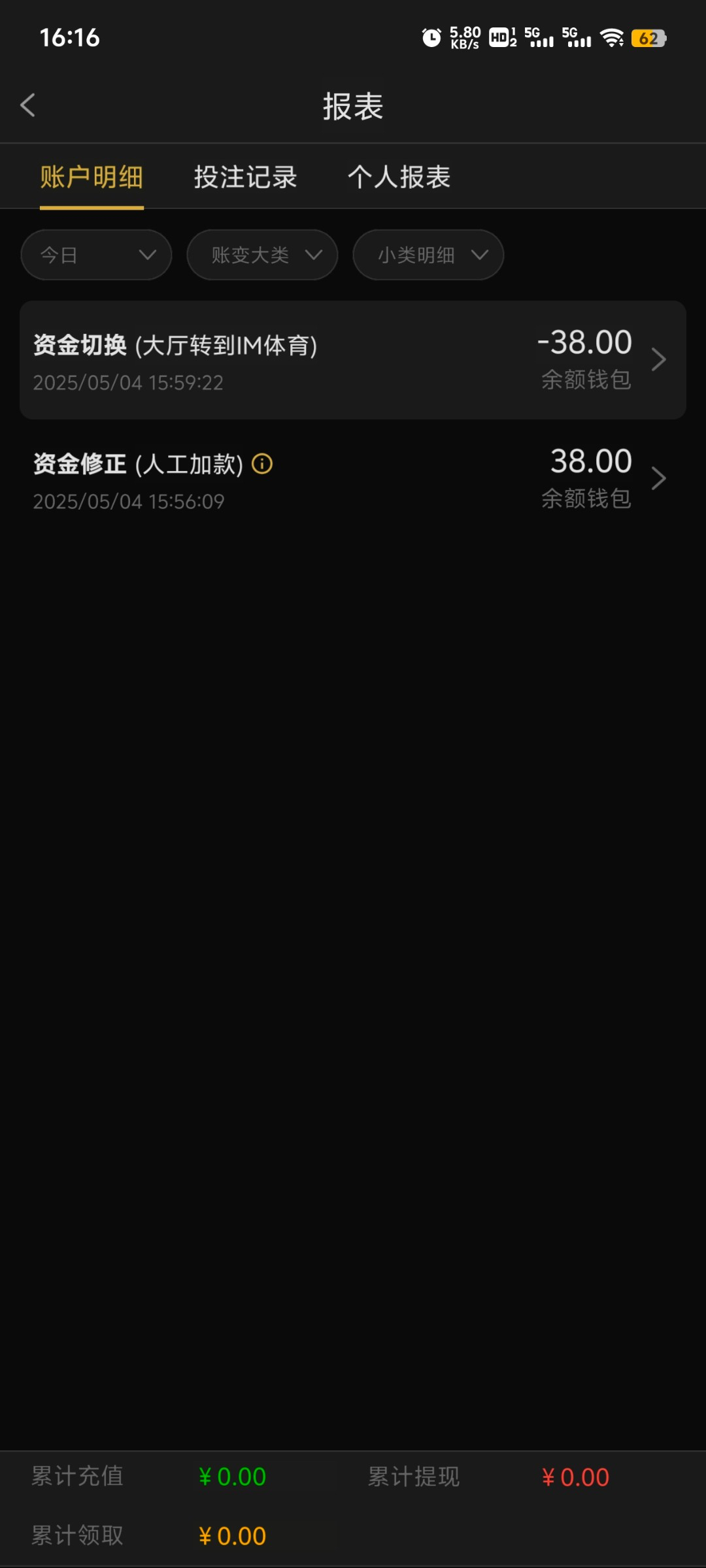Expand the 今日 date dropdown
The width and height of the screenshot is (706, 1568).
pos(96,255)
